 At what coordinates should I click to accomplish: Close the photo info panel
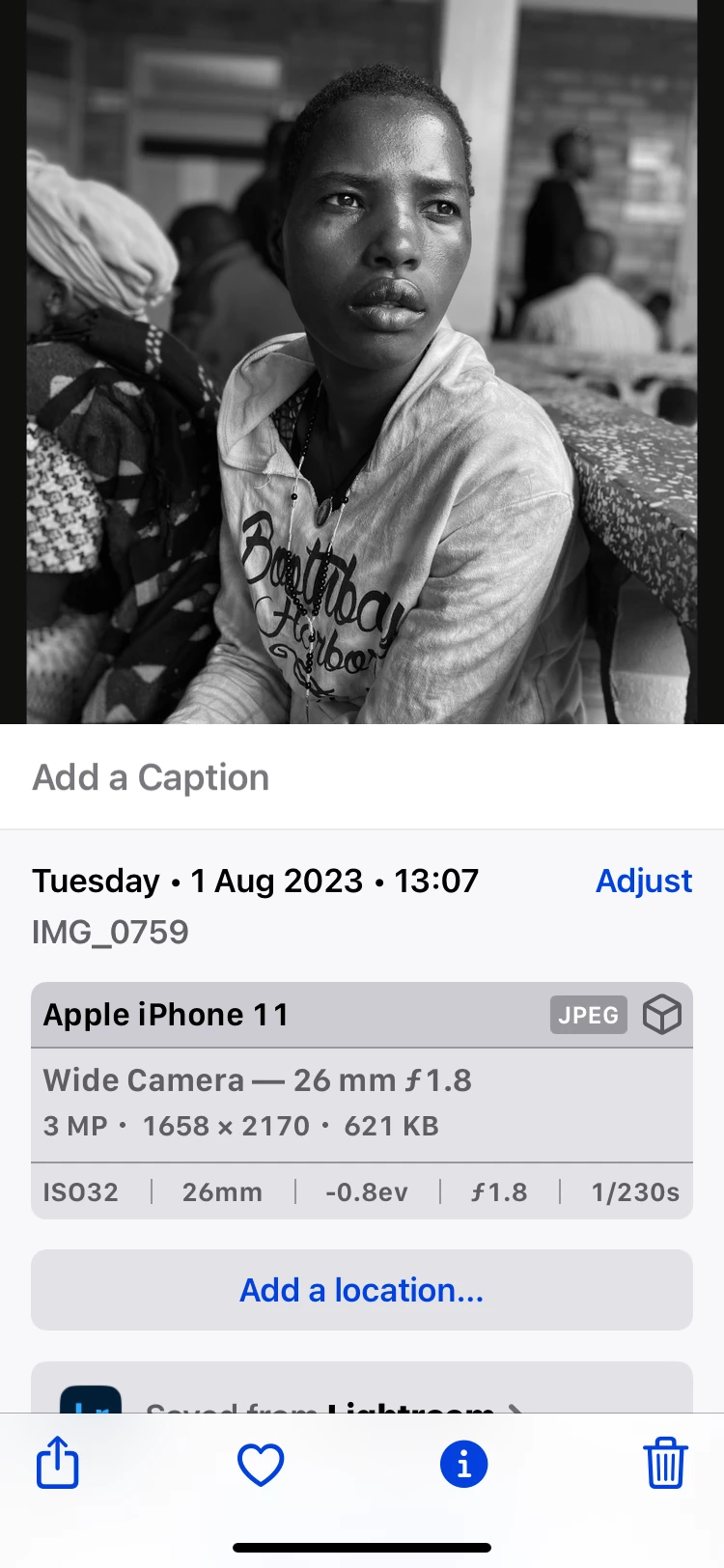pyautogui.click(x=464, y=1465)
